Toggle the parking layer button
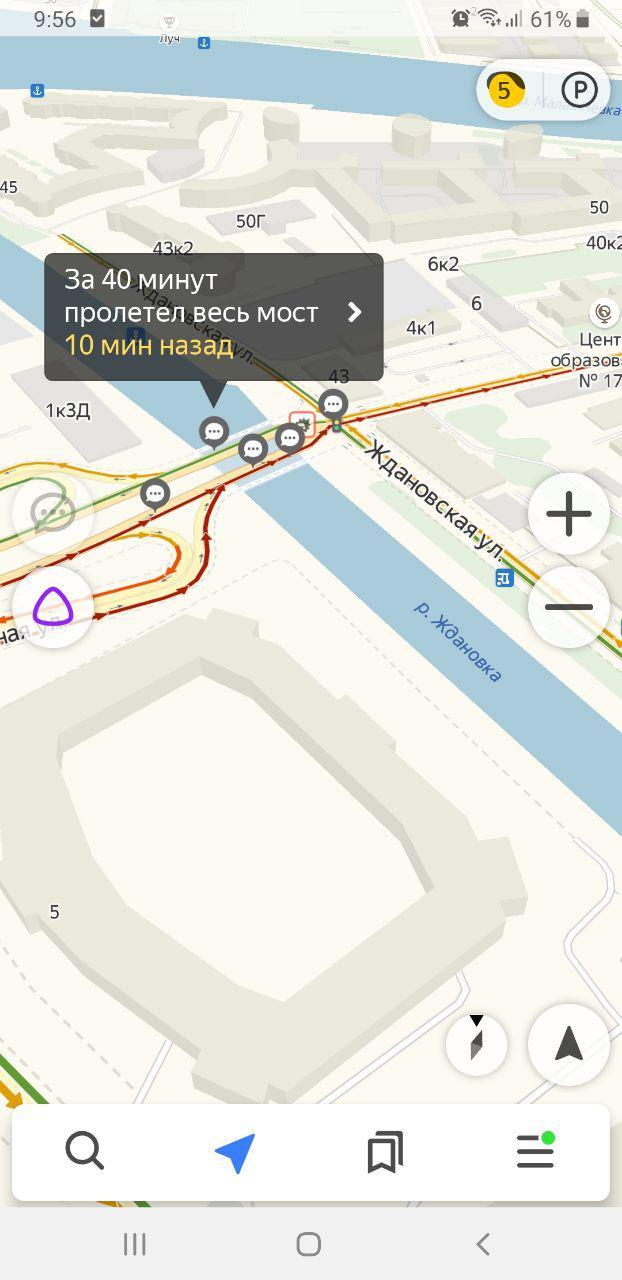 (x=579, y=90)
